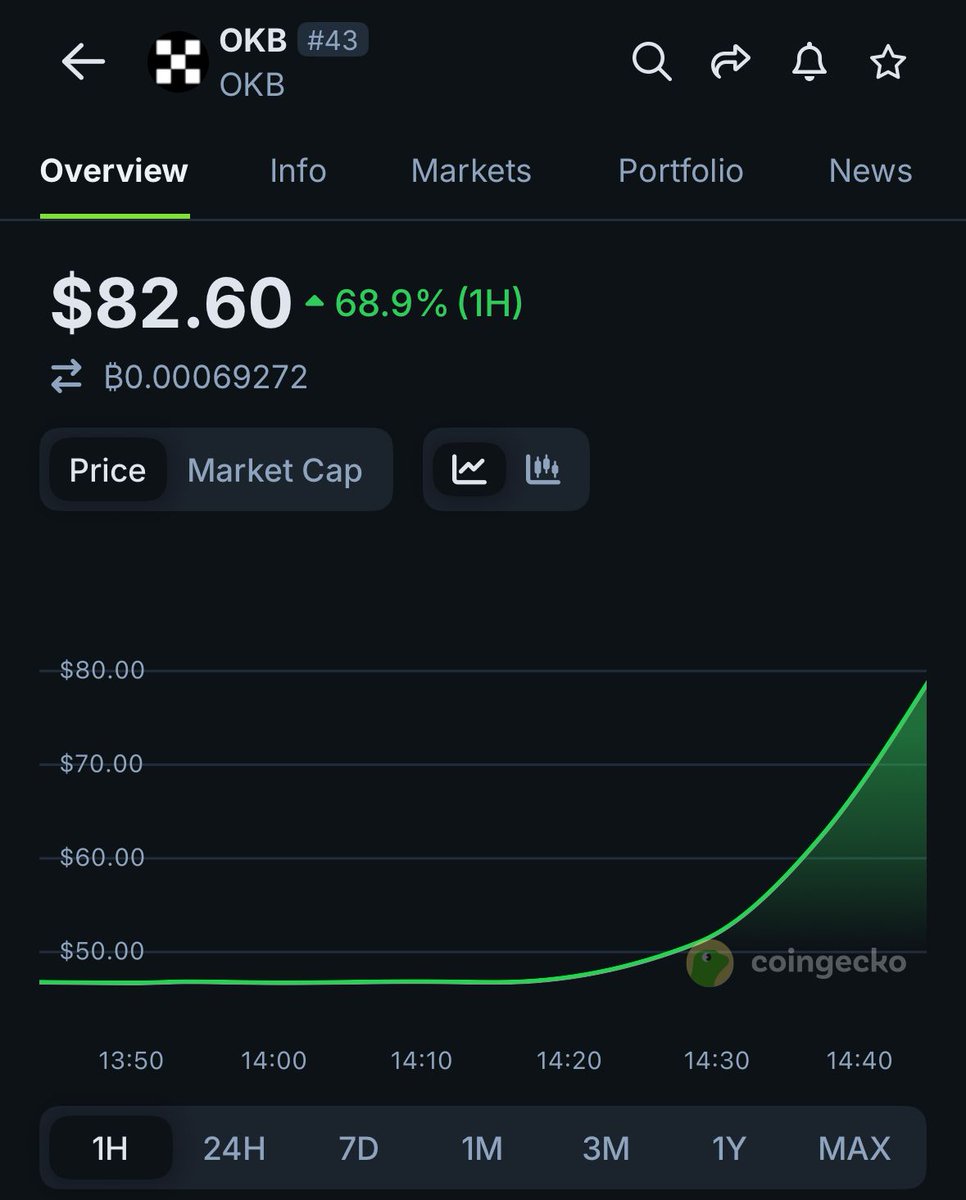Enable the 24H time range

tap(234, 1148)
